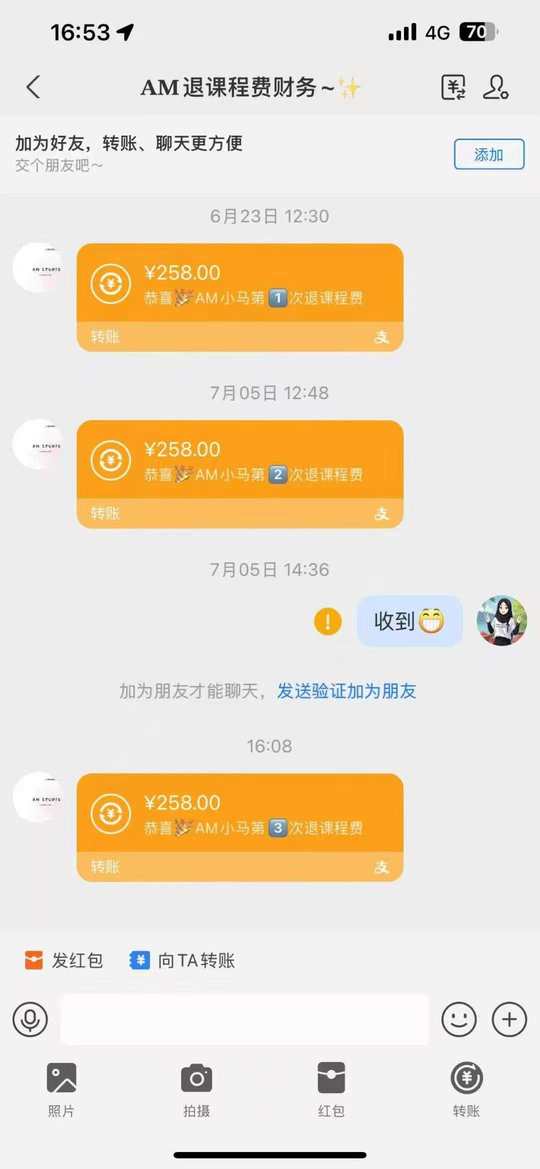Open the emoji picker
Image resolution: width=540 pixels, height=1169 pixels.
(459, 1019)
